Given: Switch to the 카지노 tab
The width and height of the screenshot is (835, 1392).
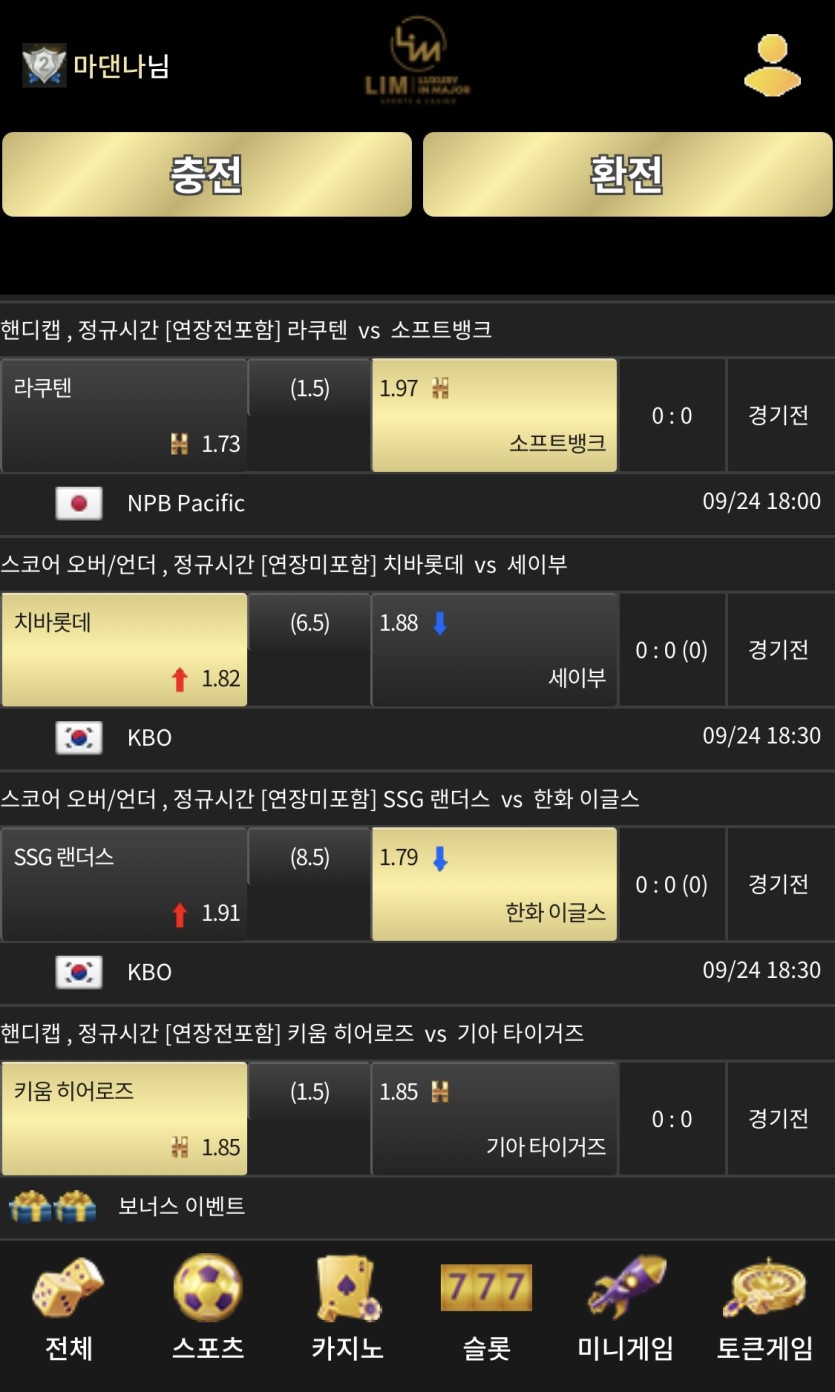Looking at the screenshot, I should point(347,1310).
